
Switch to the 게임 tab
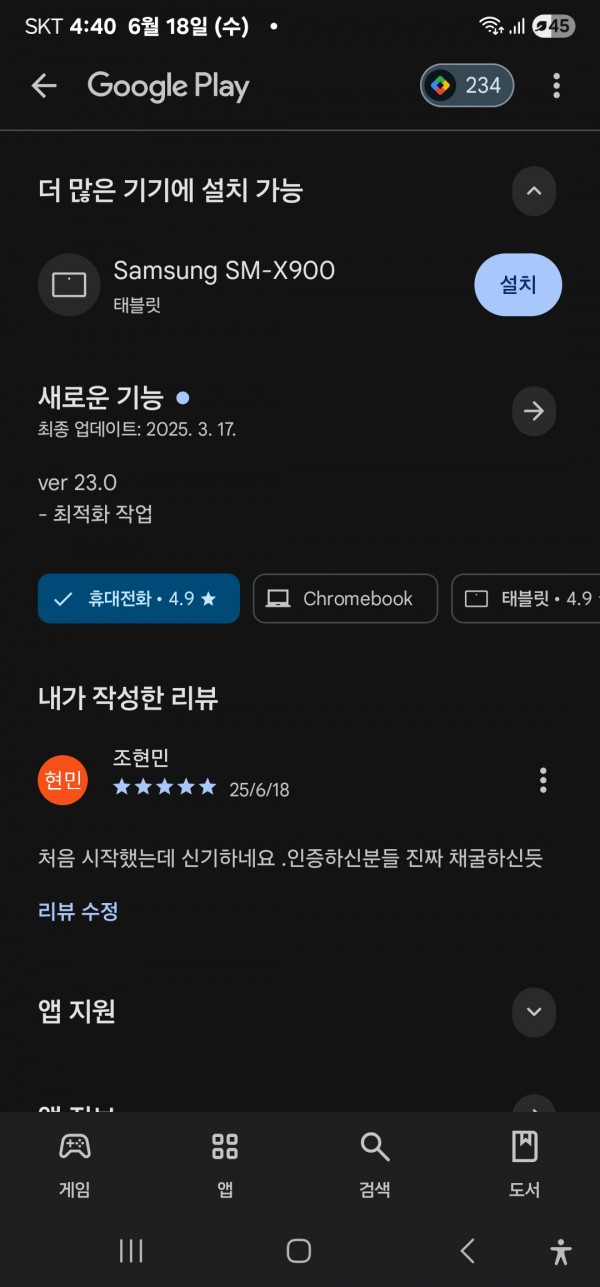pyautogui.click(x=75, y=1165)
